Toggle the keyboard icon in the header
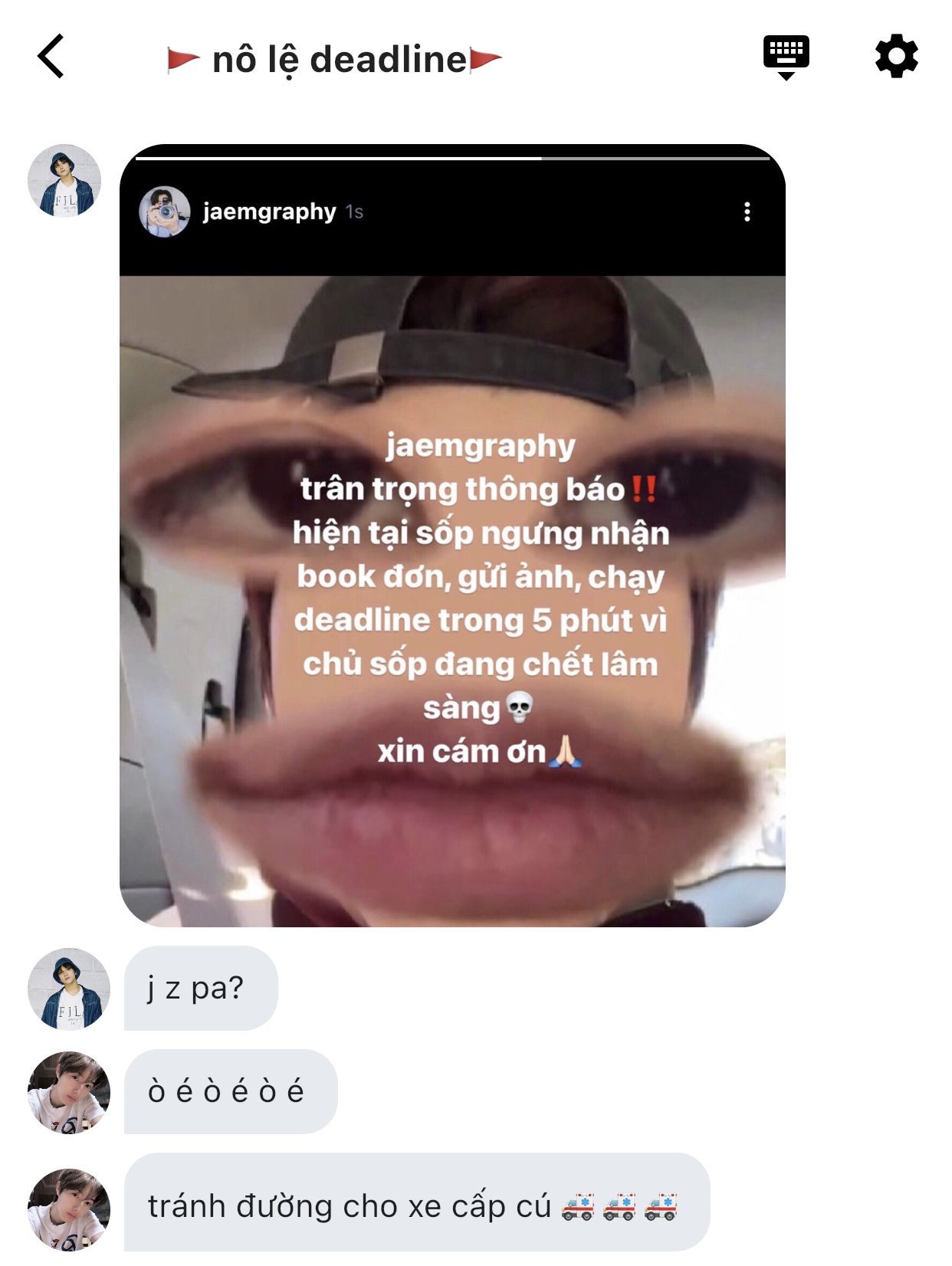Viewport: 952px width, 1266px height. pos(786,57)
